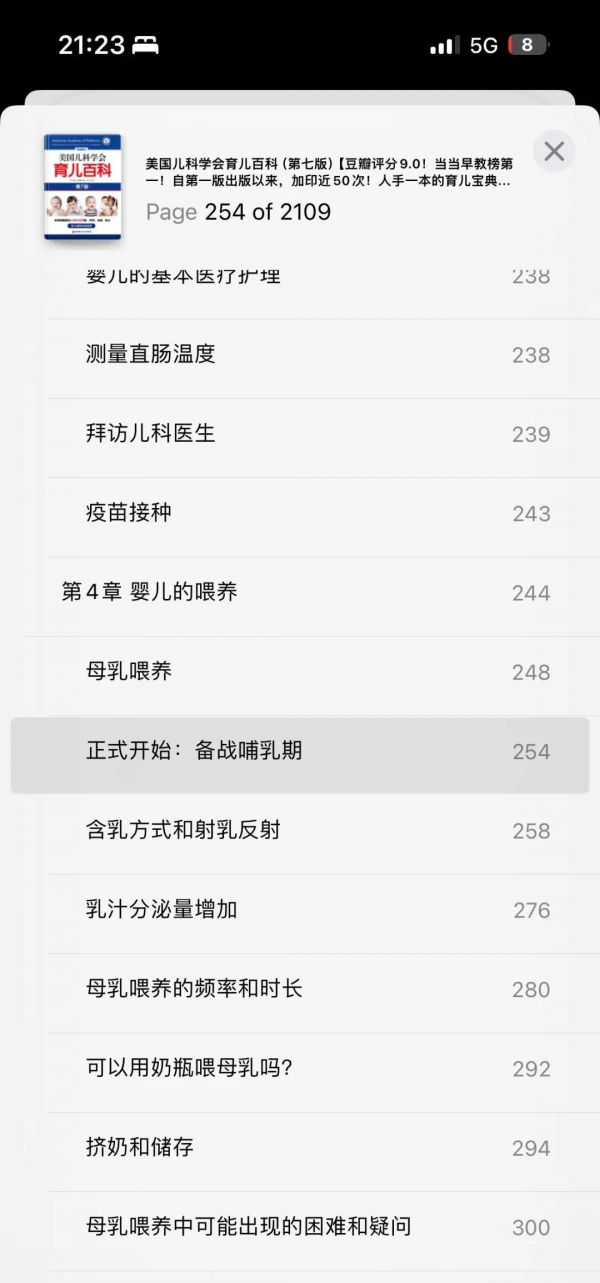Select 正式开始：备战哺乳期 entry

pyautogui.click(x=300, y=751)
